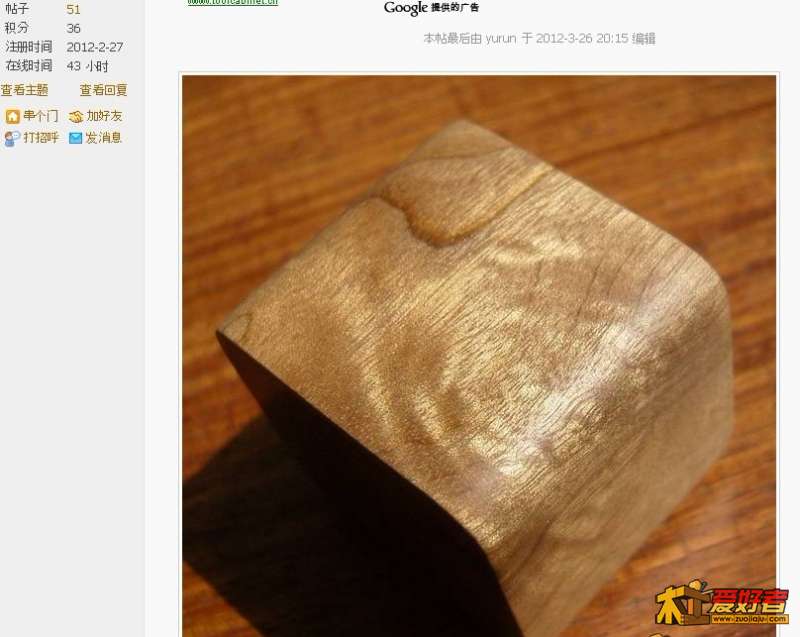
Task: Open the 查看主题 link
Action: (x=25, y=90)
